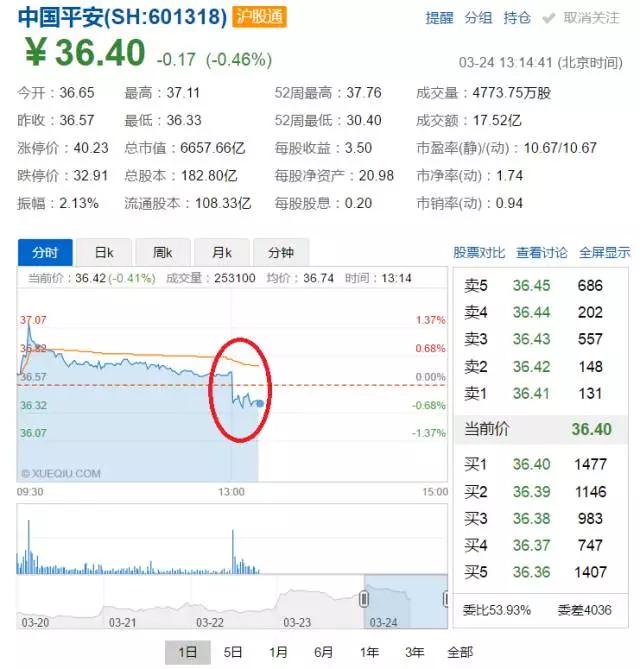Show the 全部 full history range
The width and height of the screenshot is (640, 669).
pyautogui.click(x=460, y=652)
